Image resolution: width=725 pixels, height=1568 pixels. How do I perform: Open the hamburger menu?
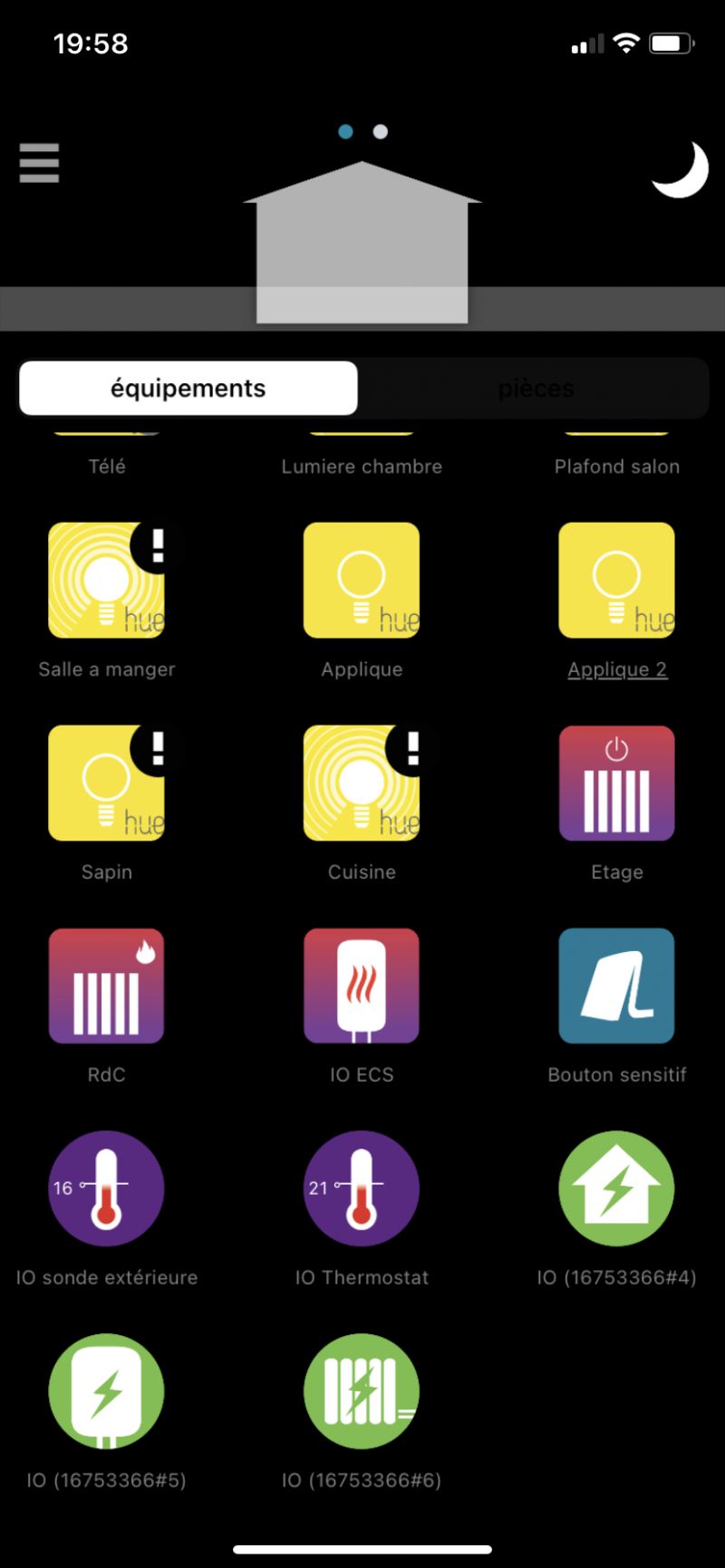click(39, 163)
